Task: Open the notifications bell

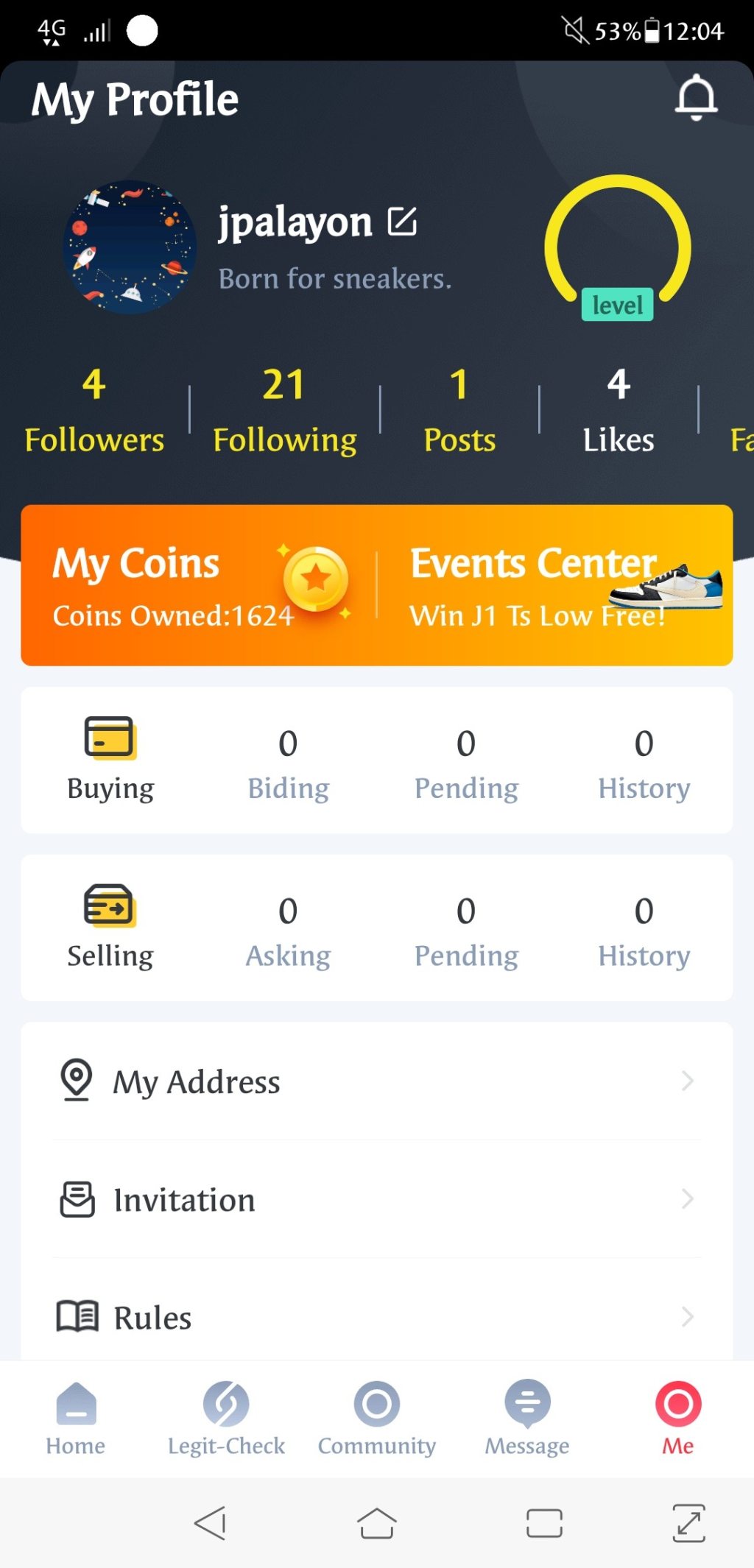Action: tap(695, 98)
